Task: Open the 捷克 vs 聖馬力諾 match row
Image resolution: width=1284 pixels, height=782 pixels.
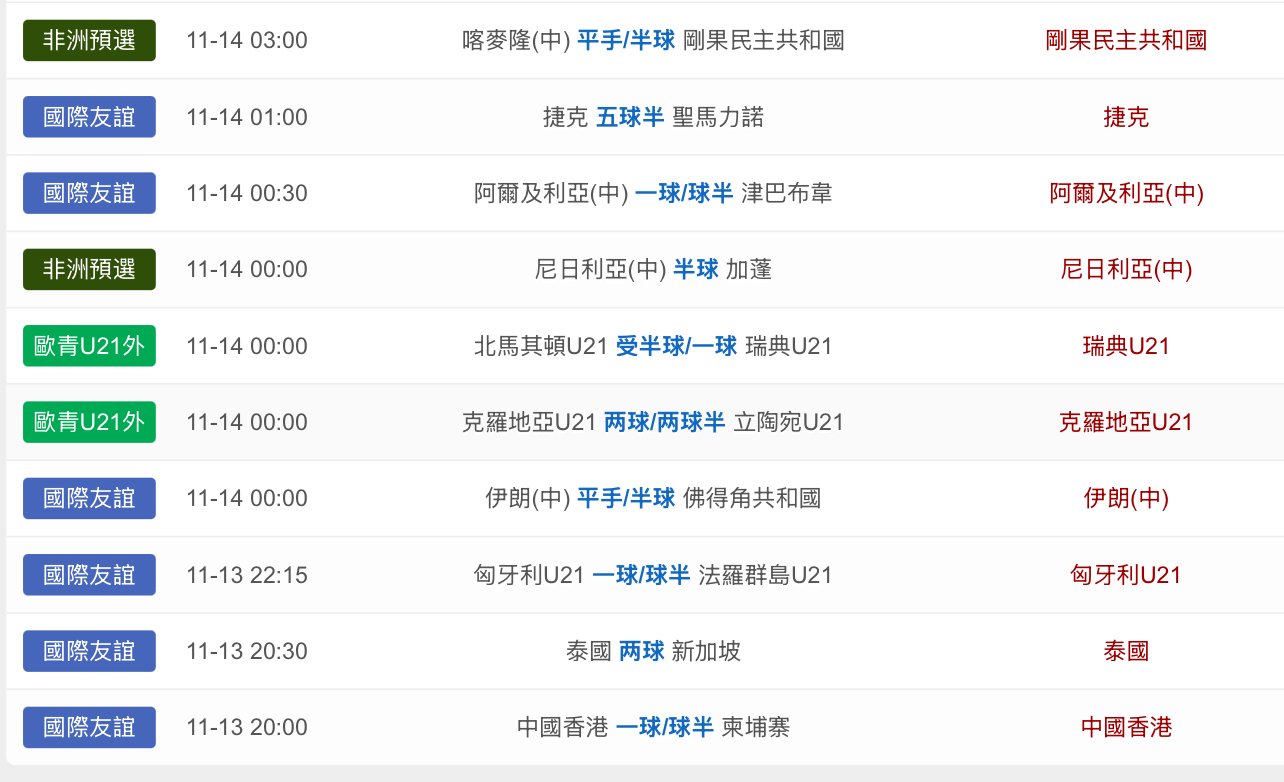Action: [653, 117]
